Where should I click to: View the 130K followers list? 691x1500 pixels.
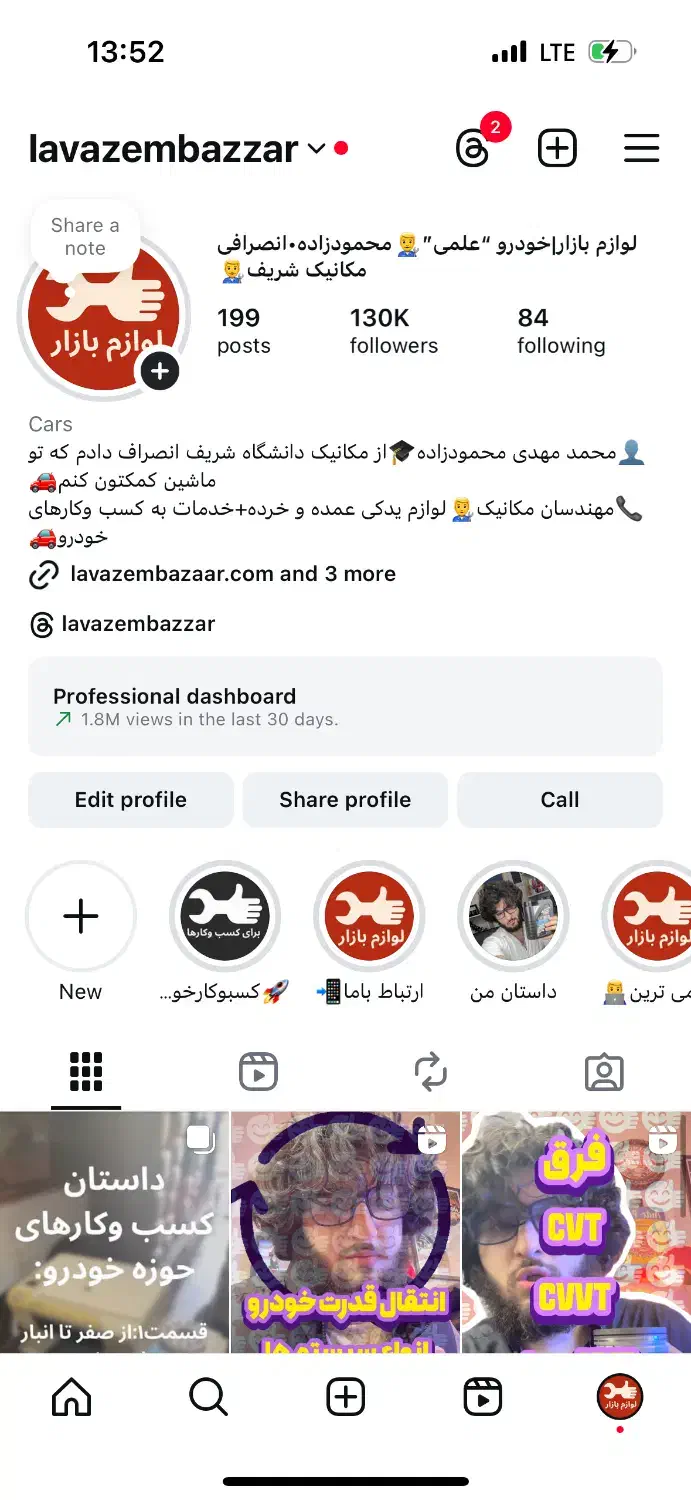[x=393, y=331]
